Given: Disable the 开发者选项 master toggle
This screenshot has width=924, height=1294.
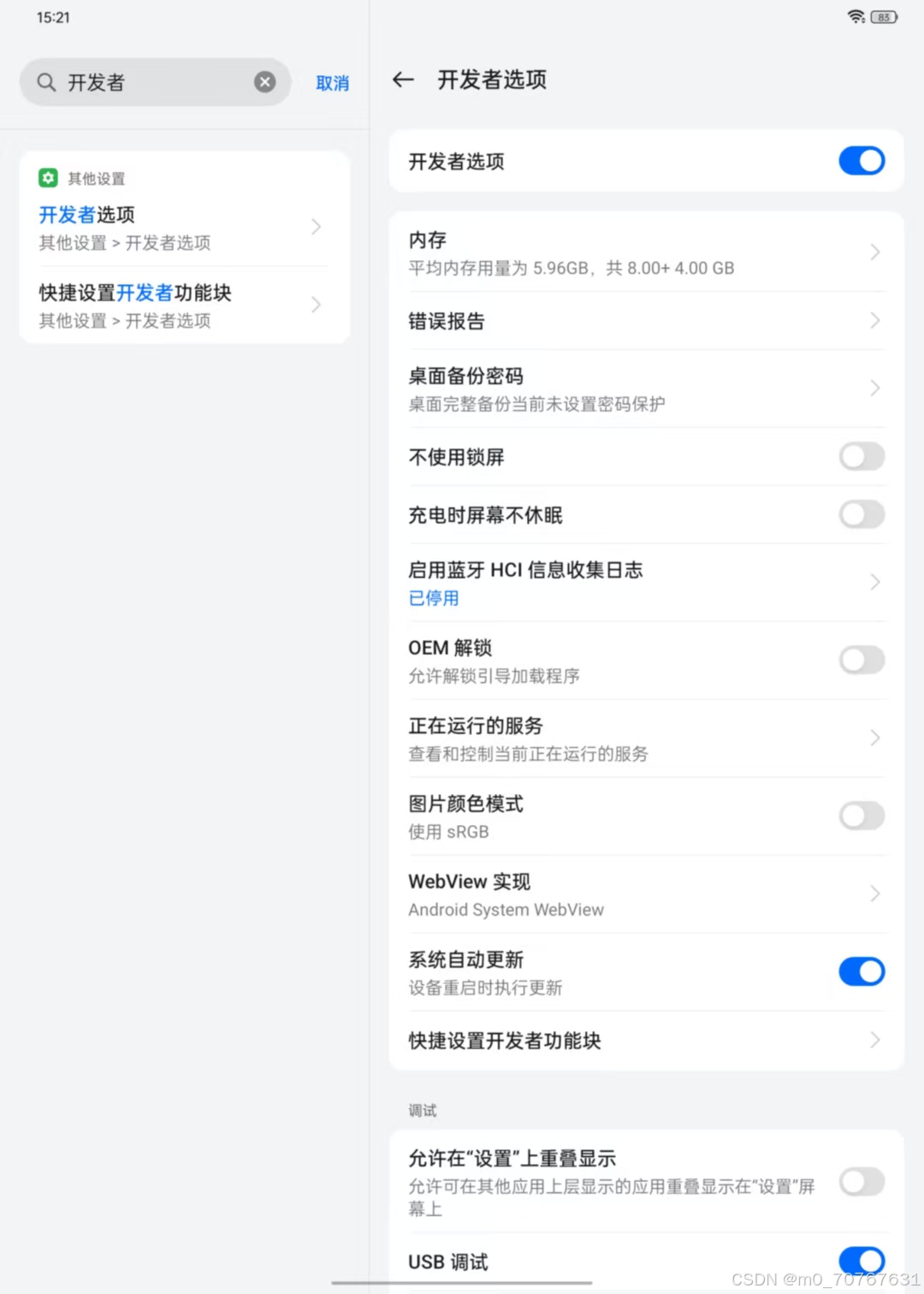Looking at the screenshot, I should pyautogui.click(x=861, y=161).
